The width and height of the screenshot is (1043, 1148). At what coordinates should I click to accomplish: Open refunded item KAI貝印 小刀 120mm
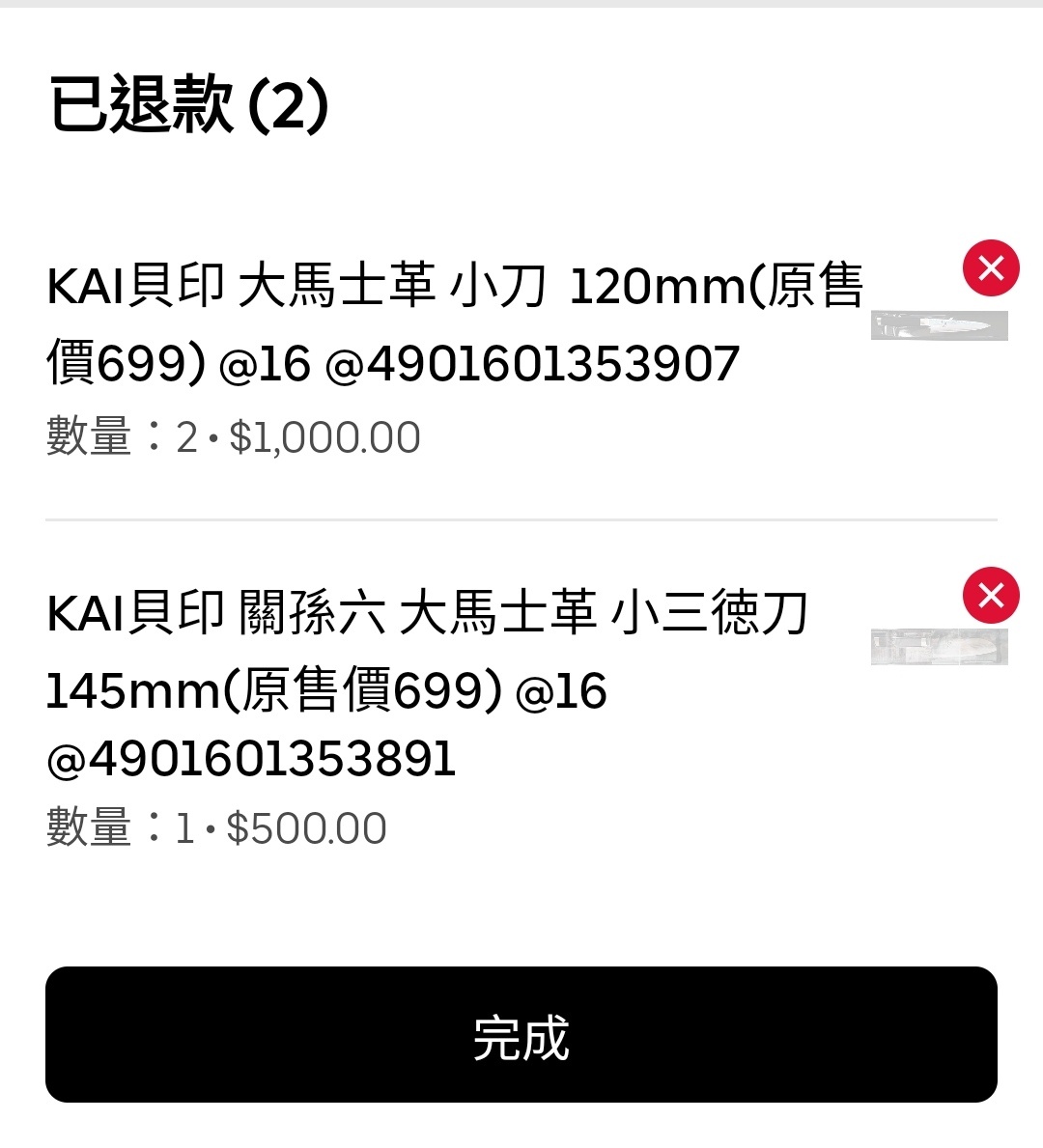(454, 324)
